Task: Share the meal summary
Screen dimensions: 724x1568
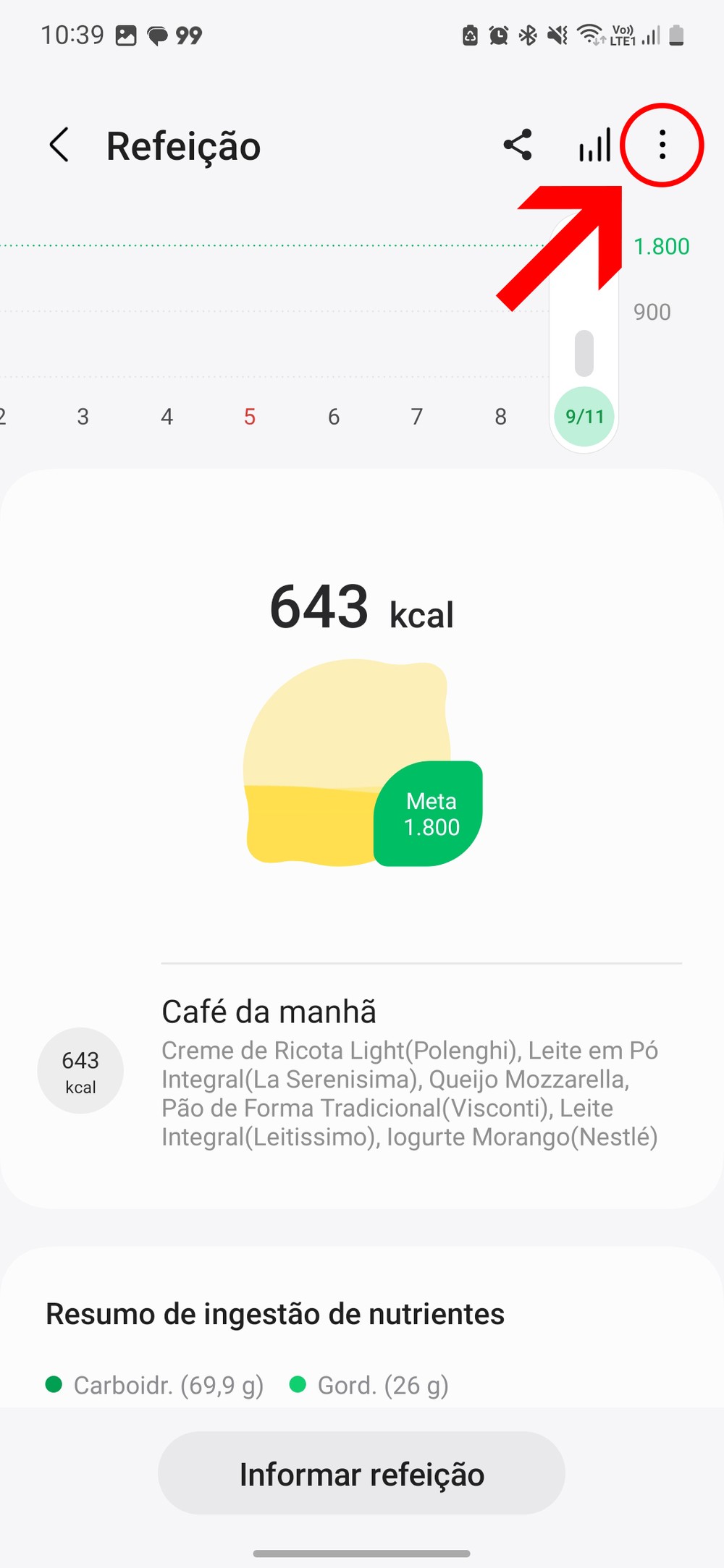Action: point(518,145)
